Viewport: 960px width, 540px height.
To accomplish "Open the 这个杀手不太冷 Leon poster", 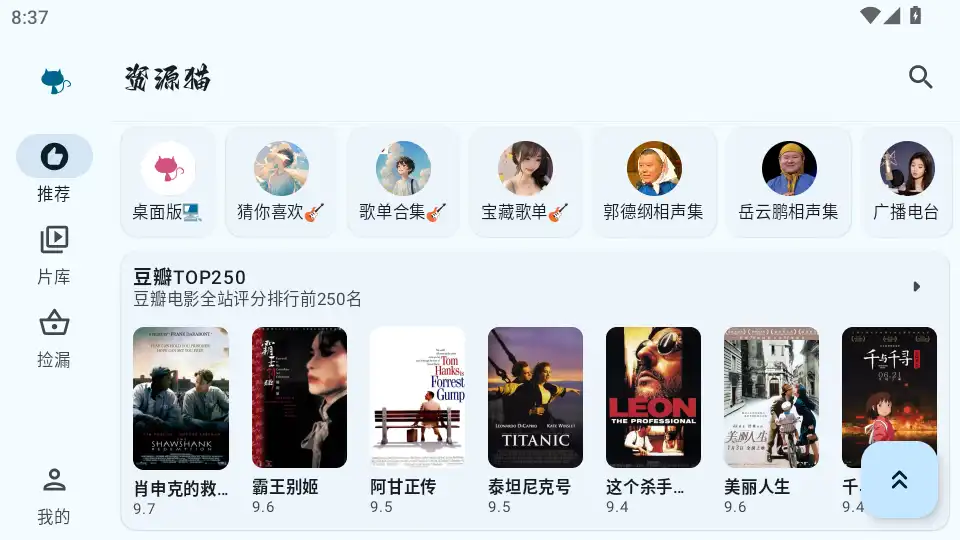I will click(653, 398).
